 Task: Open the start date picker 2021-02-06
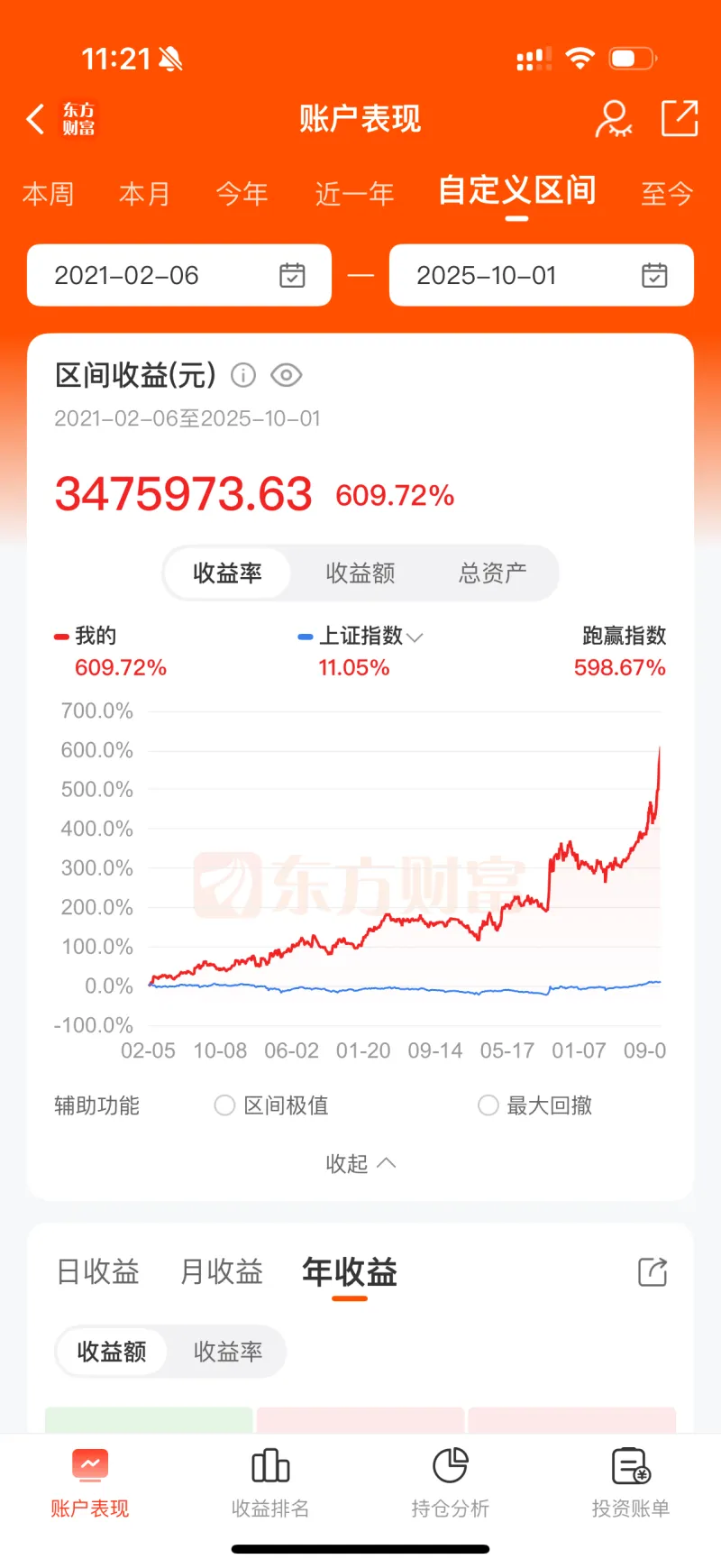(179, 276)
